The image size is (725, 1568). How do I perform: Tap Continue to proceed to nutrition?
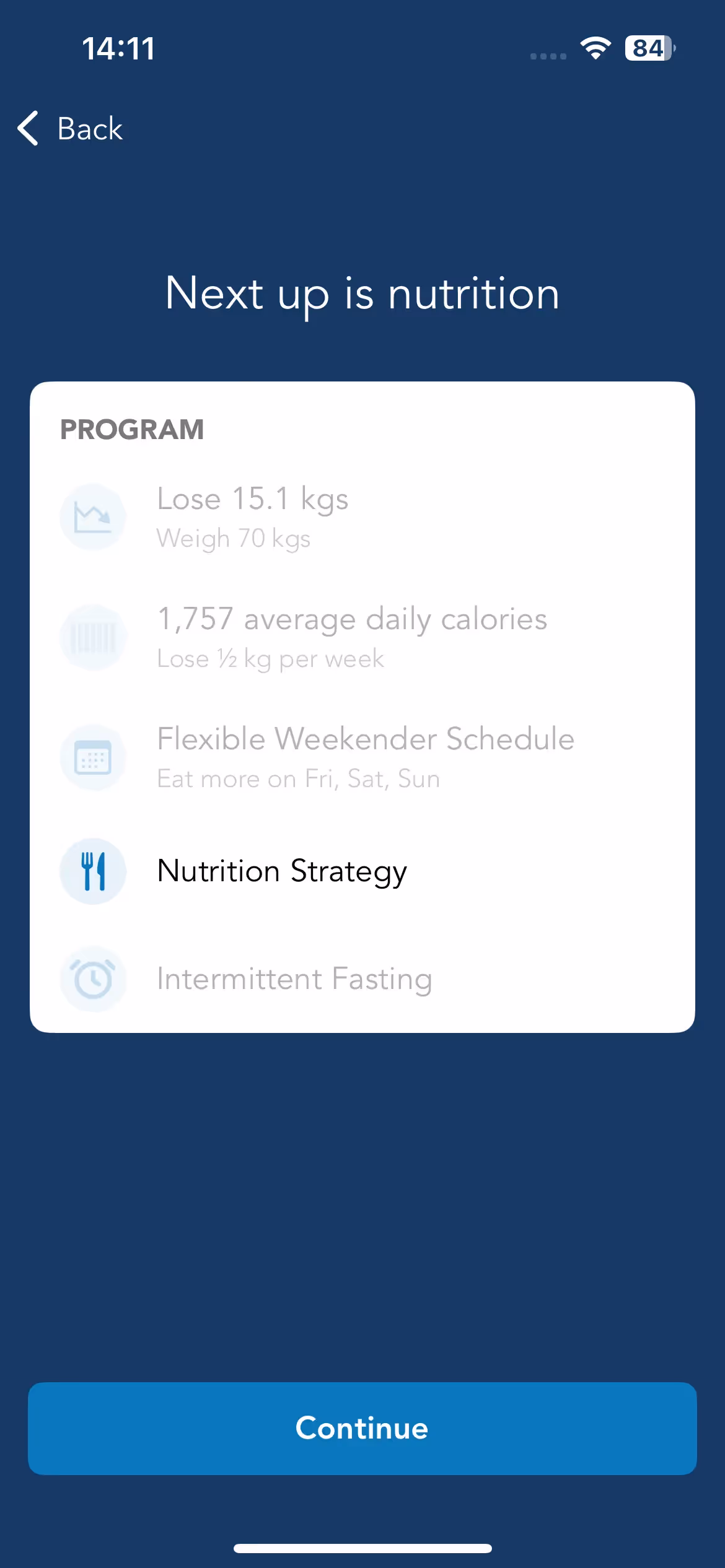click(x=362, y=1428)
